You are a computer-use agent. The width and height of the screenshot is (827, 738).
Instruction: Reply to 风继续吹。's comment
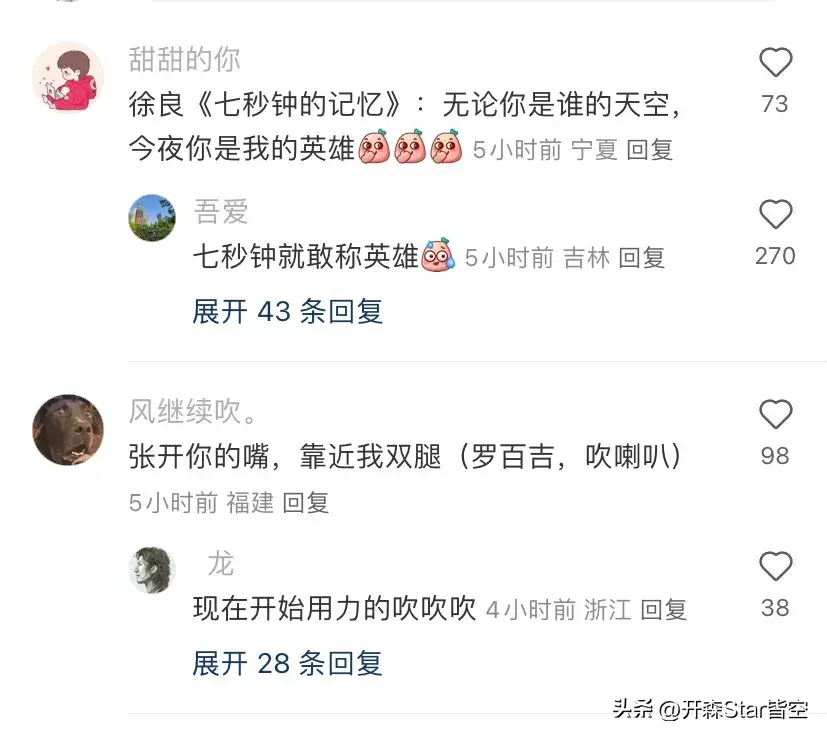[305, 503]
